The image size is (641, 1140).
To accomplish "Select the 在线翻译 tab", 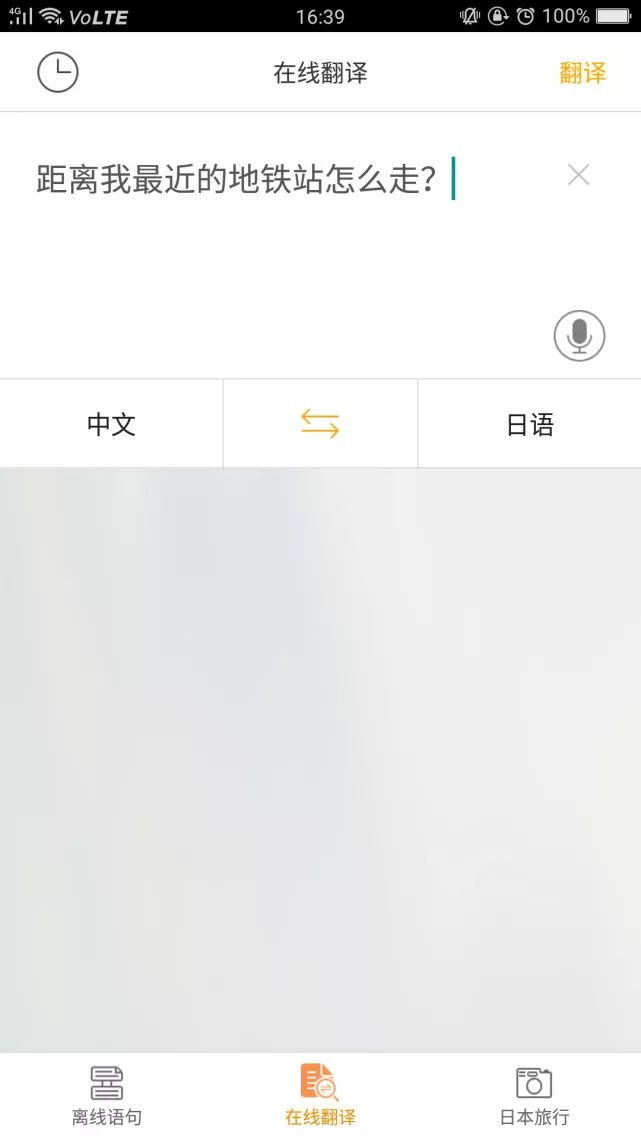I will [320, 1096].
